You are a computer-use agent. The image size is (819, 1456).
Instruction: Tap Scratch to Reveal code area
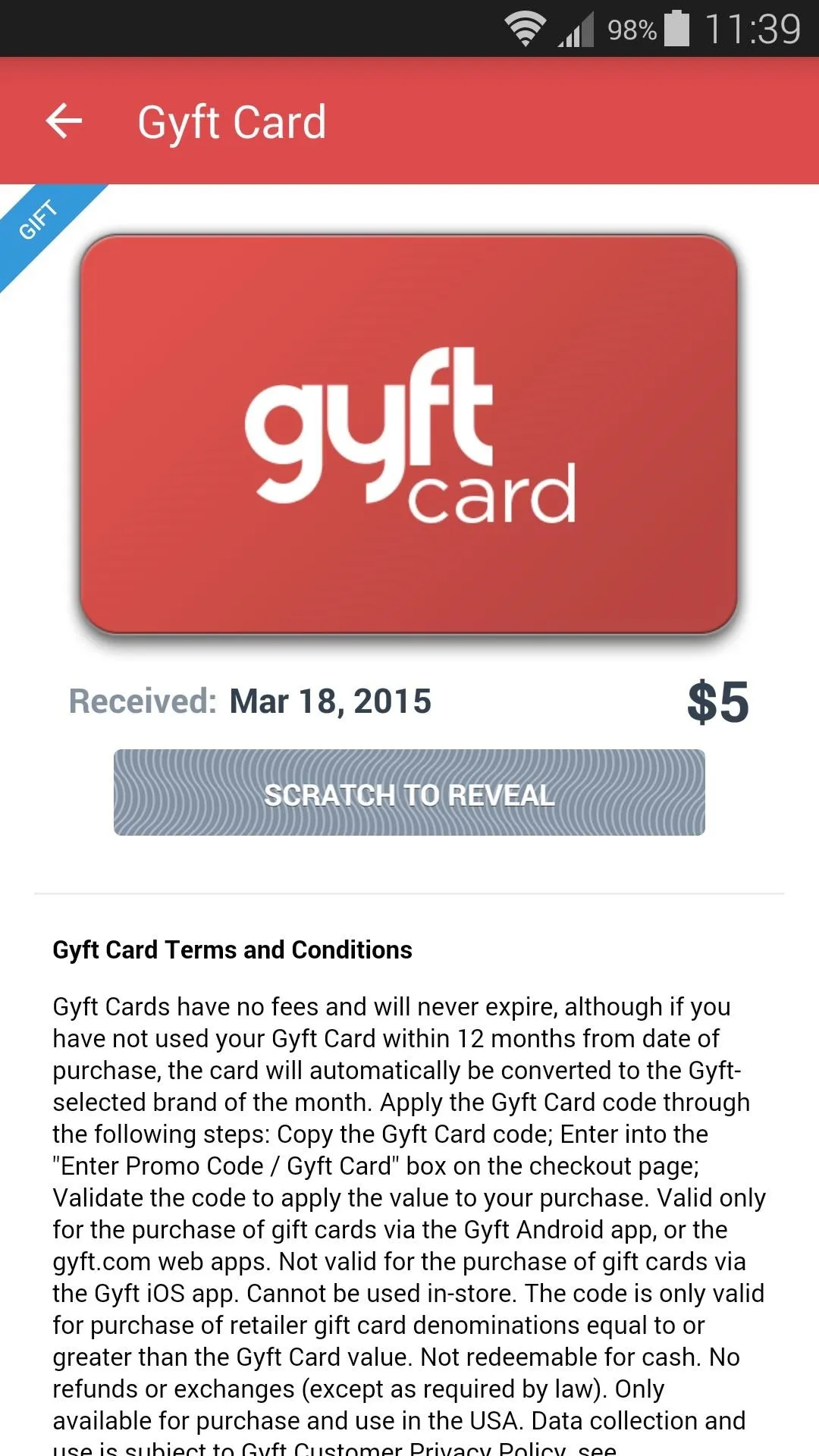pos(409,792)
